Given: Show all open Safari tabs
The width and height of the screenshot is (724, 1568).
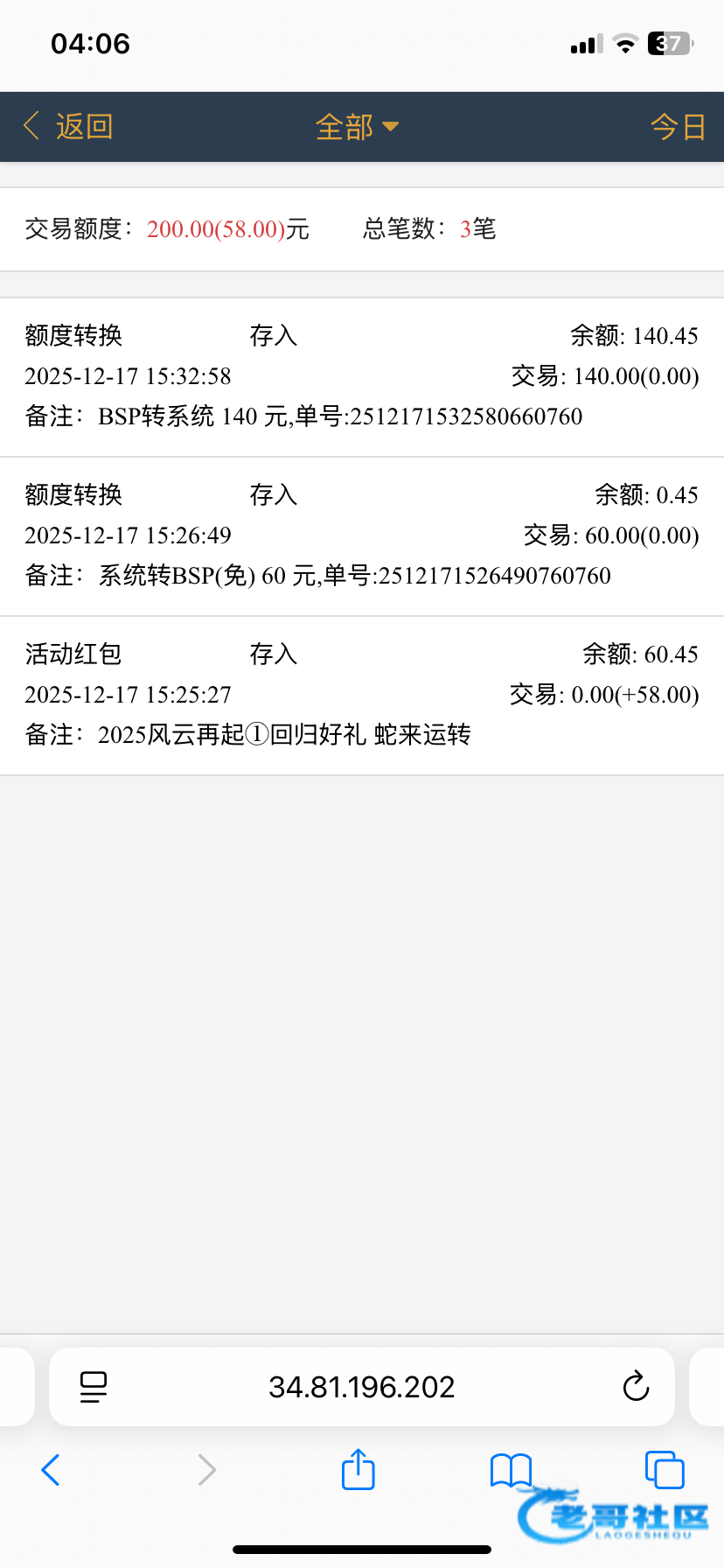Looking at the screenshot, I should coord(664,1469).
